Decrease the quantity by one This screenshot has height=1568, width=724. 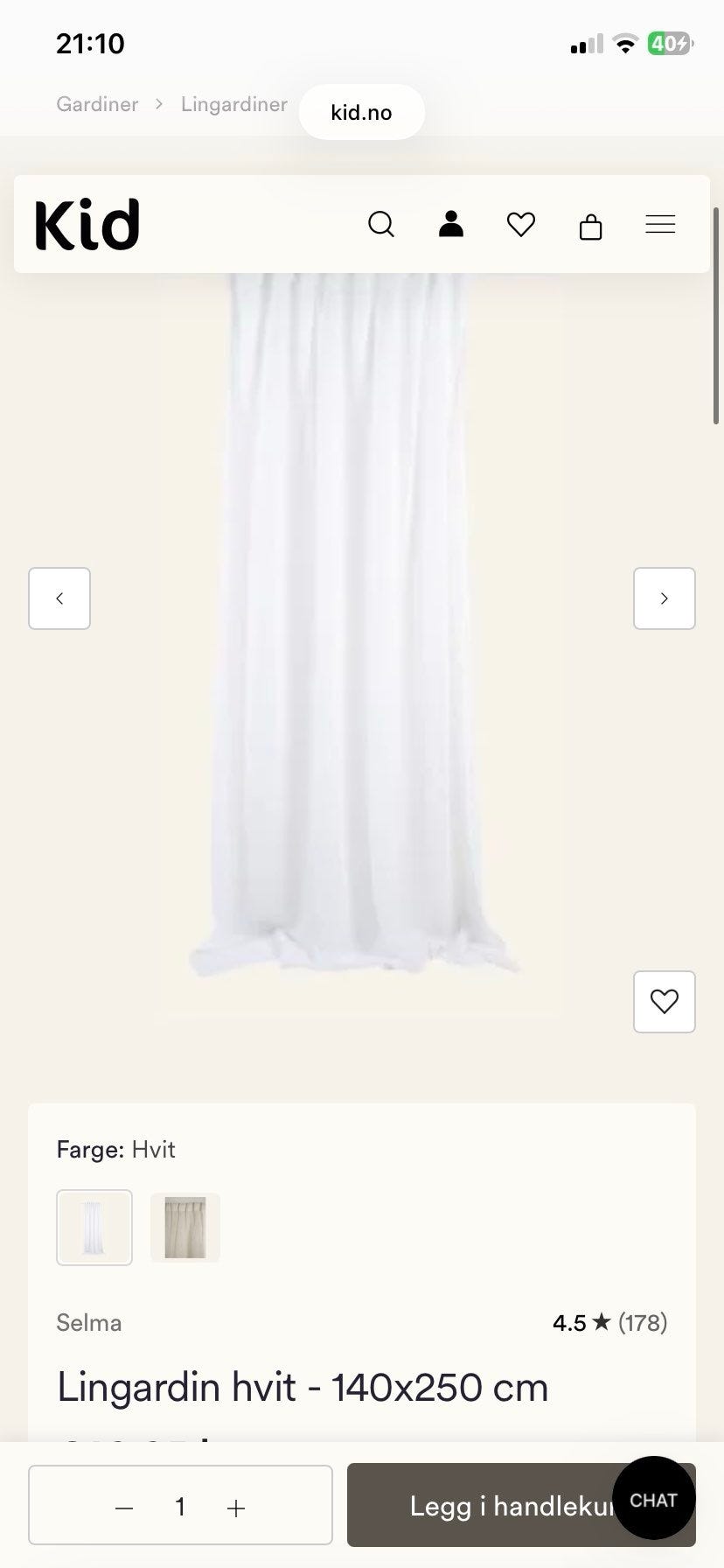click(124, 1508)
